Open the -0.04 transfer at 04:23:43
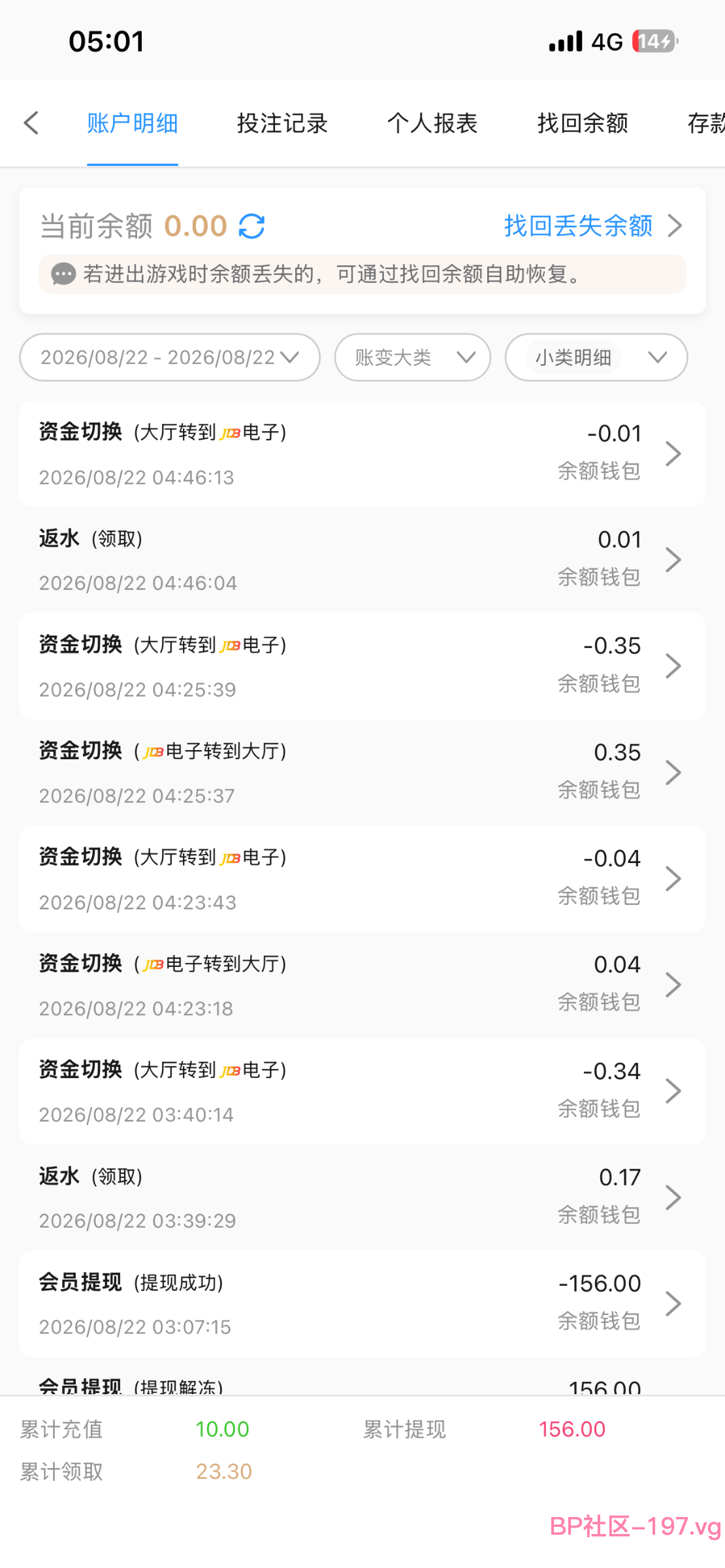Viewport: 725px width, 1568px height. (x=362, y=879)
